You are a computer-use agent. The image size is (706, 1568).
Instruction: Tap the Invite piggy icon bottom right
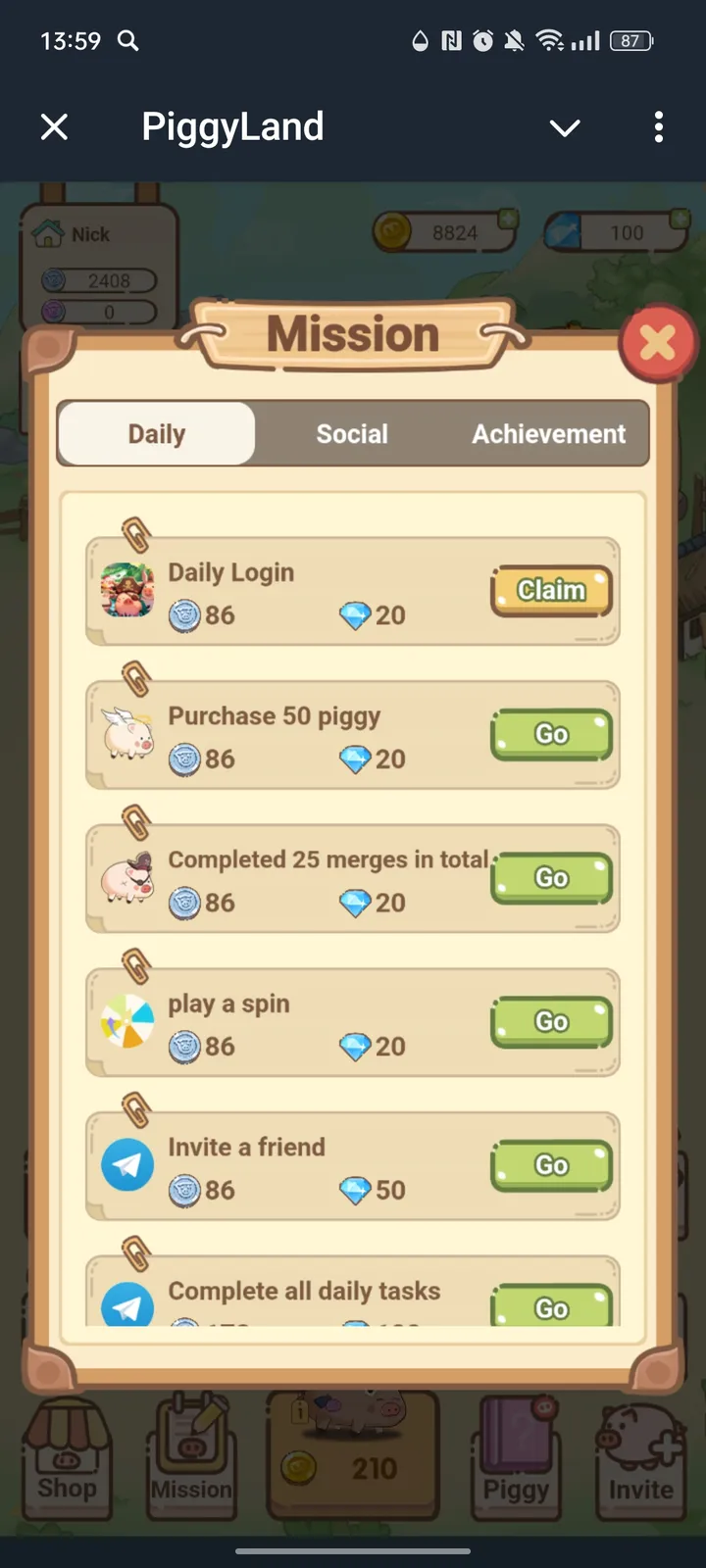coord(639,1450)
